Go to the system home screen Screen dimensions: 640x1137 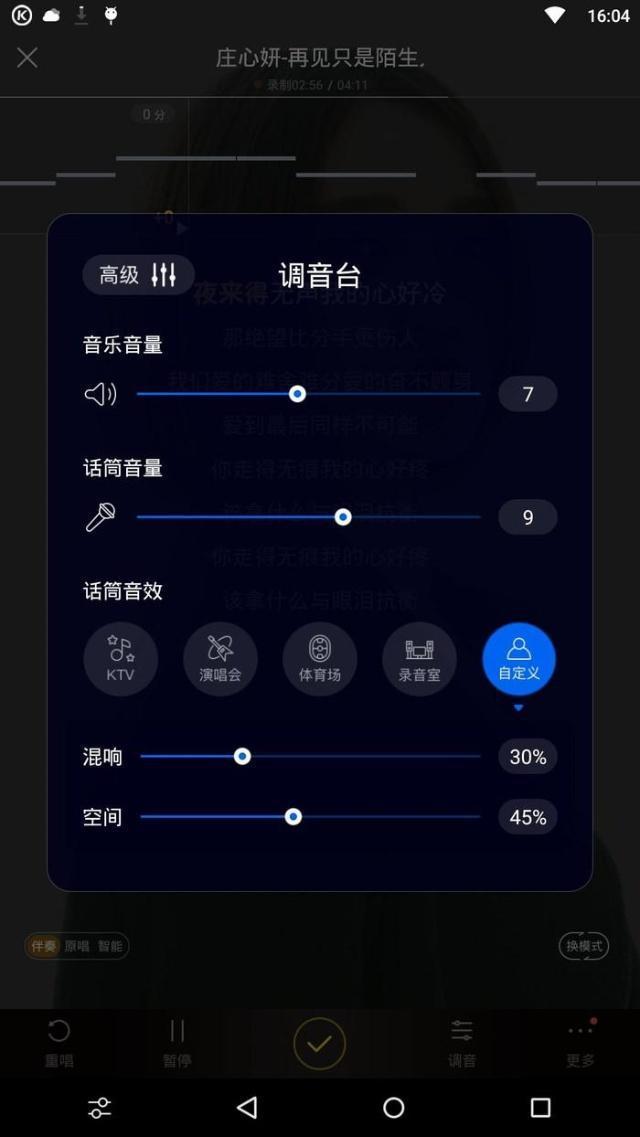394,1107
